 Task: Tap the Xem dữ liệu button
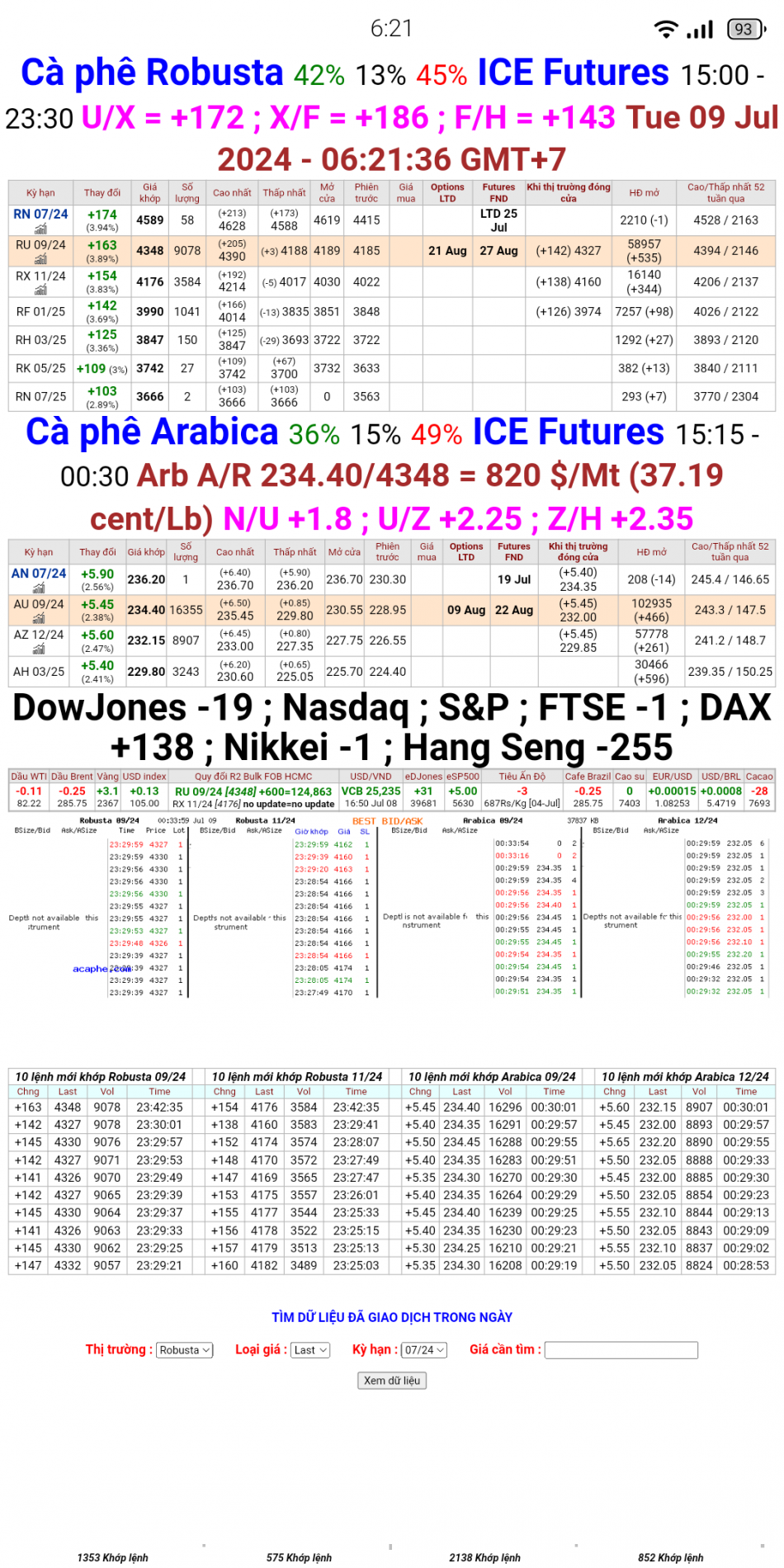(x=392, y=1381)
